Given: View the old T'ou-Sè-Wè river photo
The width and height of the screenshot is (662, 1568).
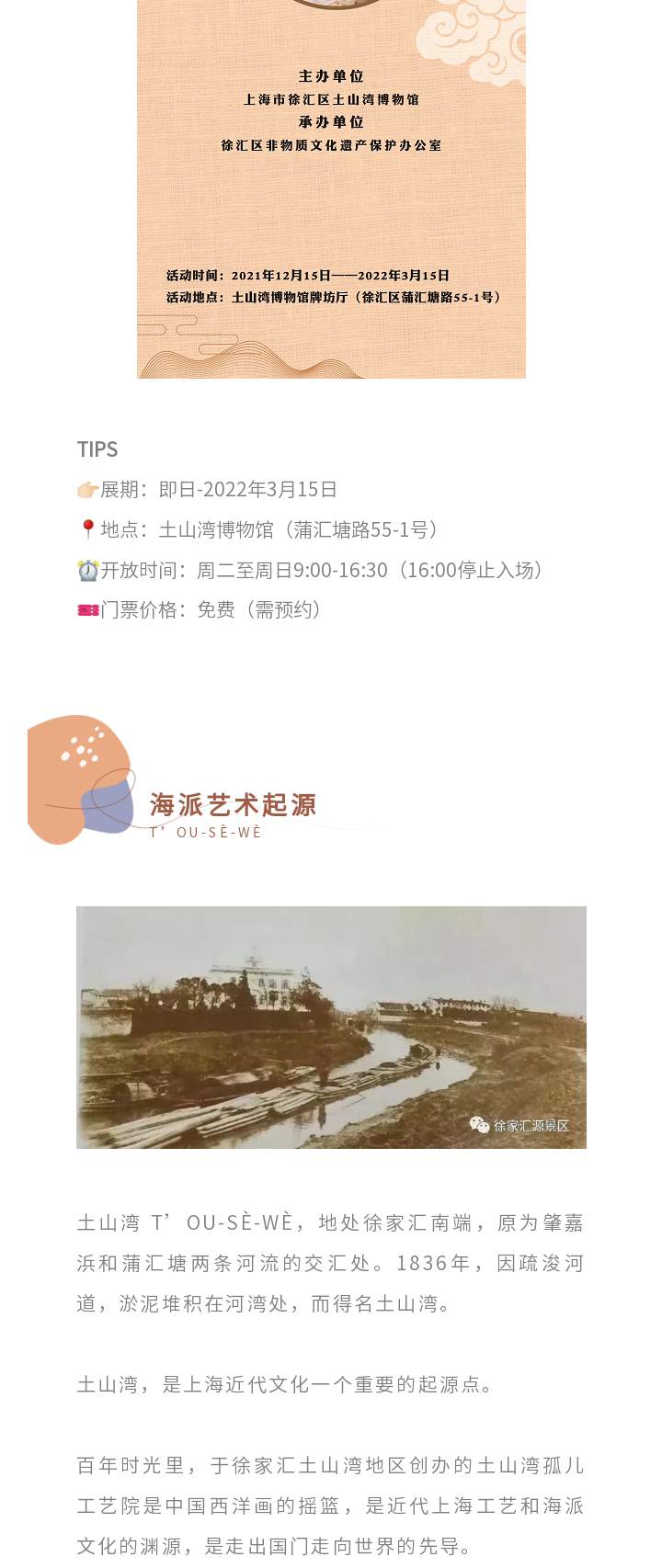Looking at the screenshot, I should coord(331,1027).
